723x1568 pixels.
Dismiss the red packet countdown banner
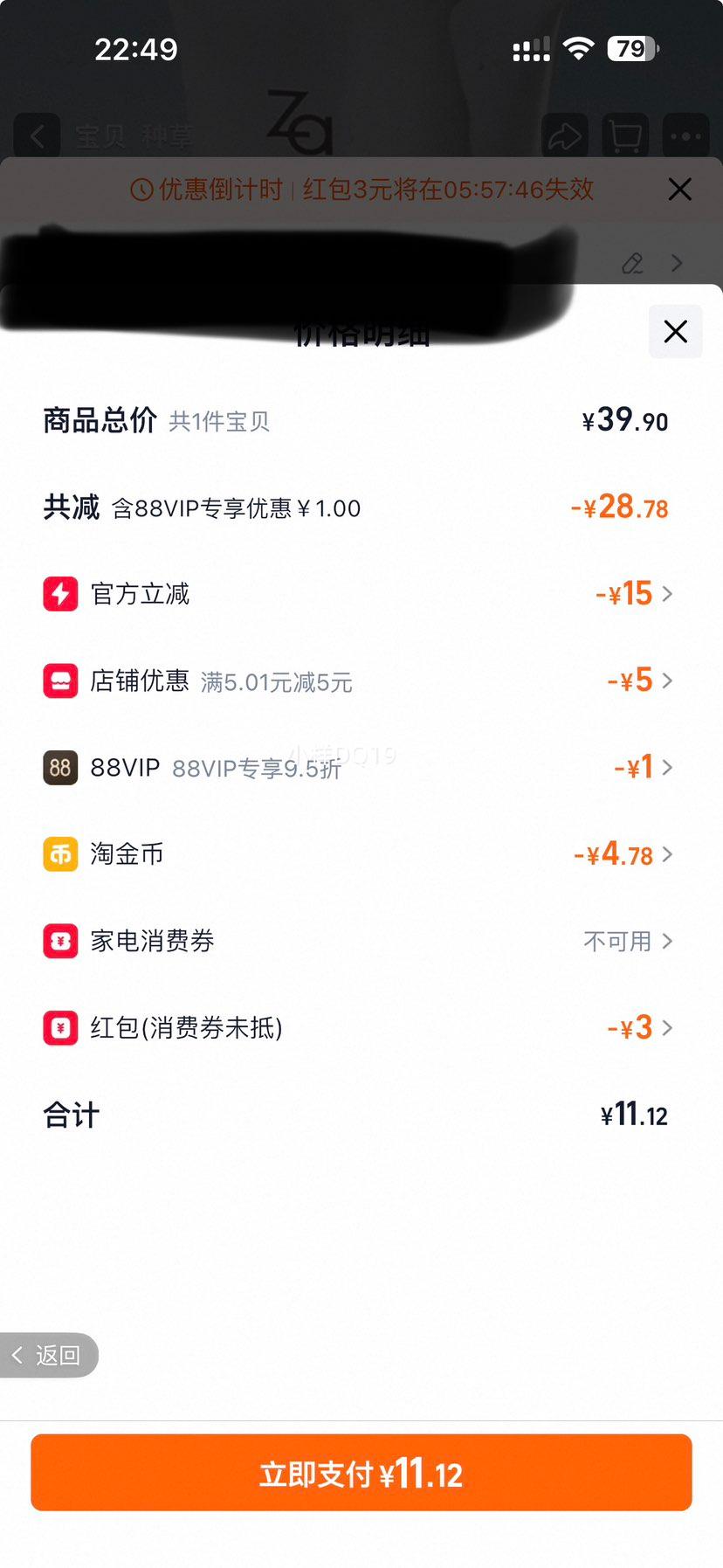pyautogui.click(x=679, y=190)
